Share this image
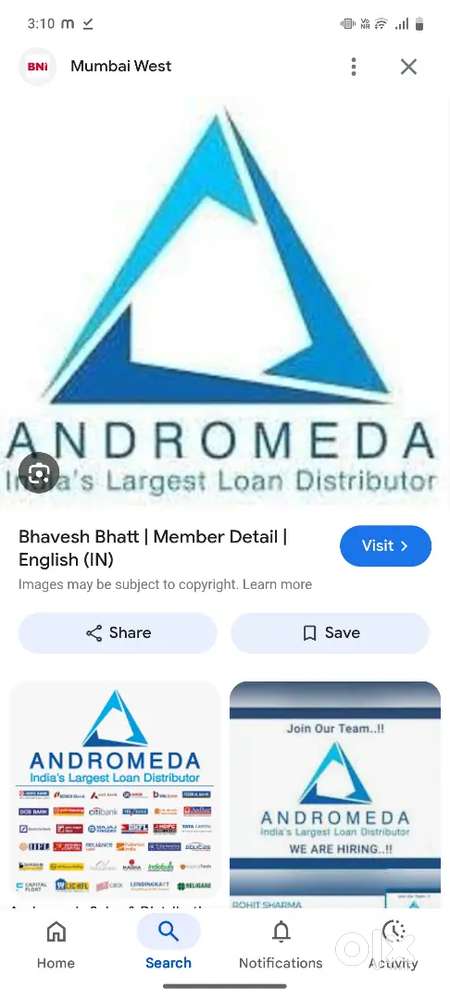 (x=118, y=633)
